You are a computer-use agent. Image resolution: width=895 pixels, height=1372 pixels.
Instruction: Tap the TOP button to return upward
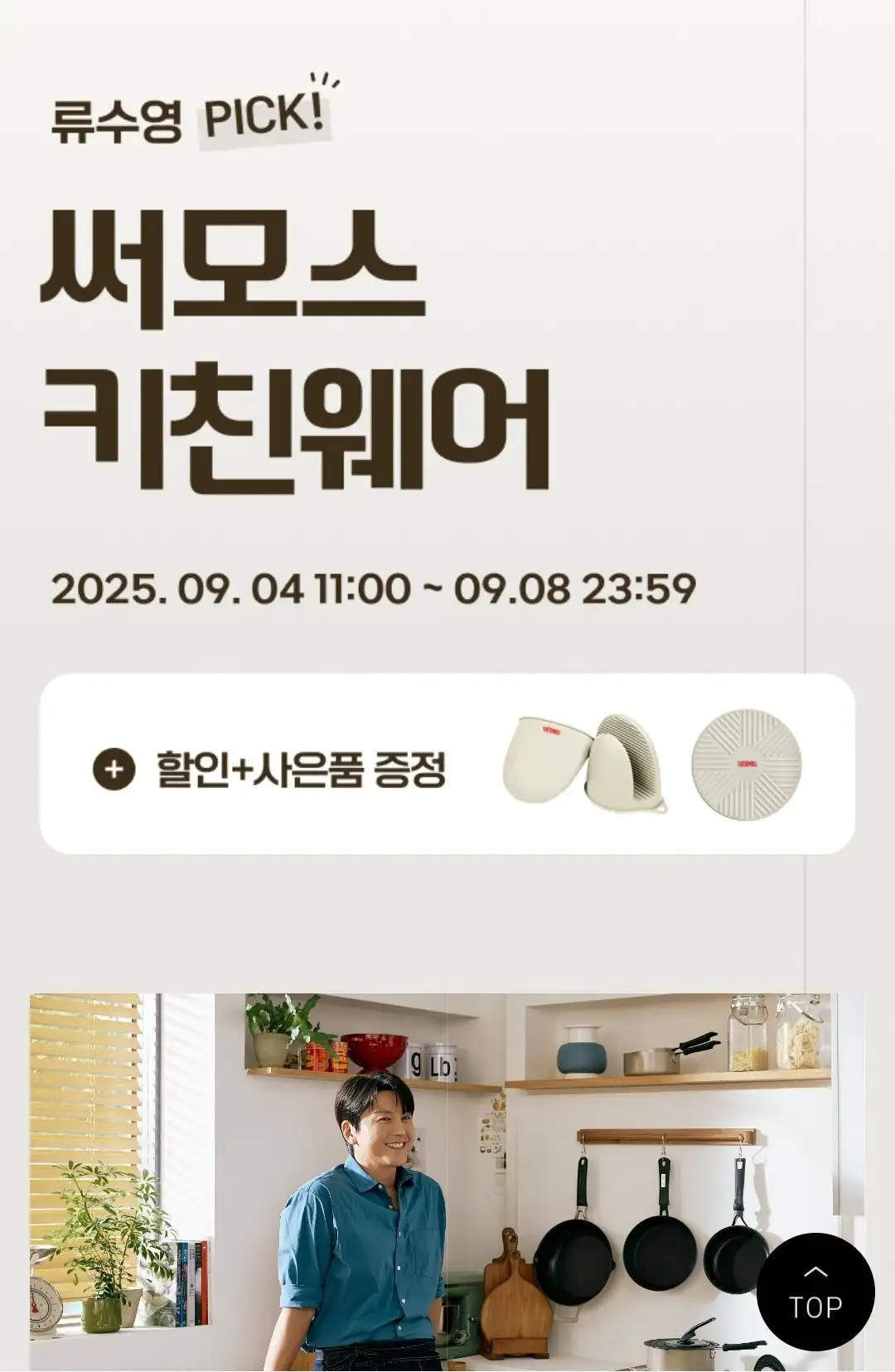click(x=815, y=1292)
